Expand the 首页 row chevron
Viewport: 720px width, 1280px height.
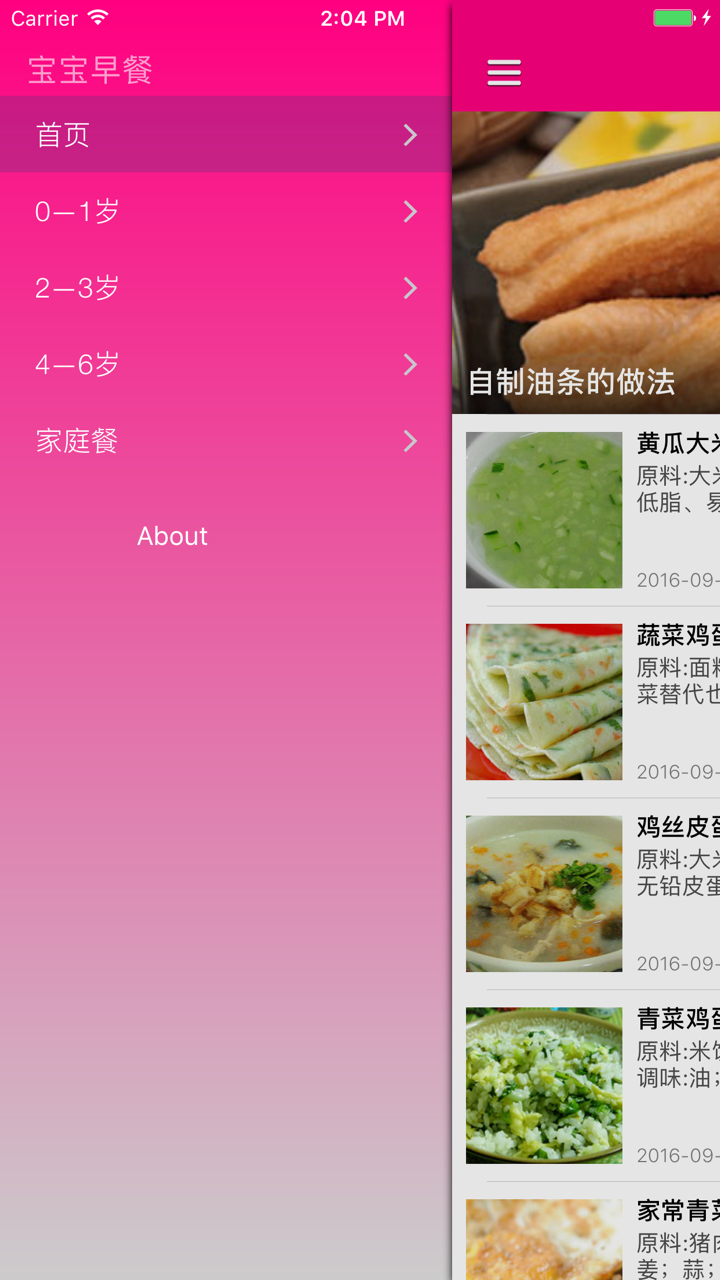point(409,134)
